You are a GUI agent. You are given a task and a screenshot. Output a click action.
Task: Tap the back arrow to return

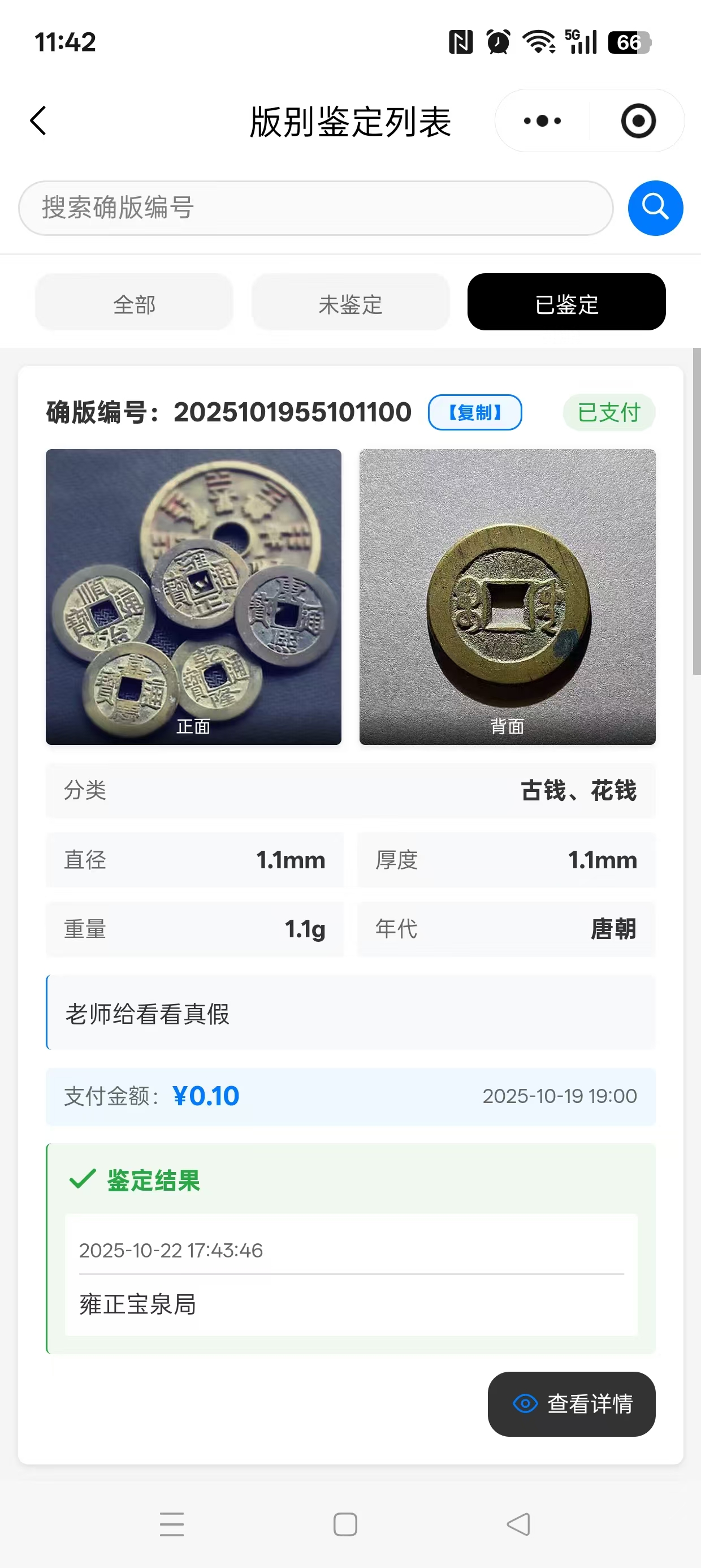pyautogui.click(x=38, y=120)
